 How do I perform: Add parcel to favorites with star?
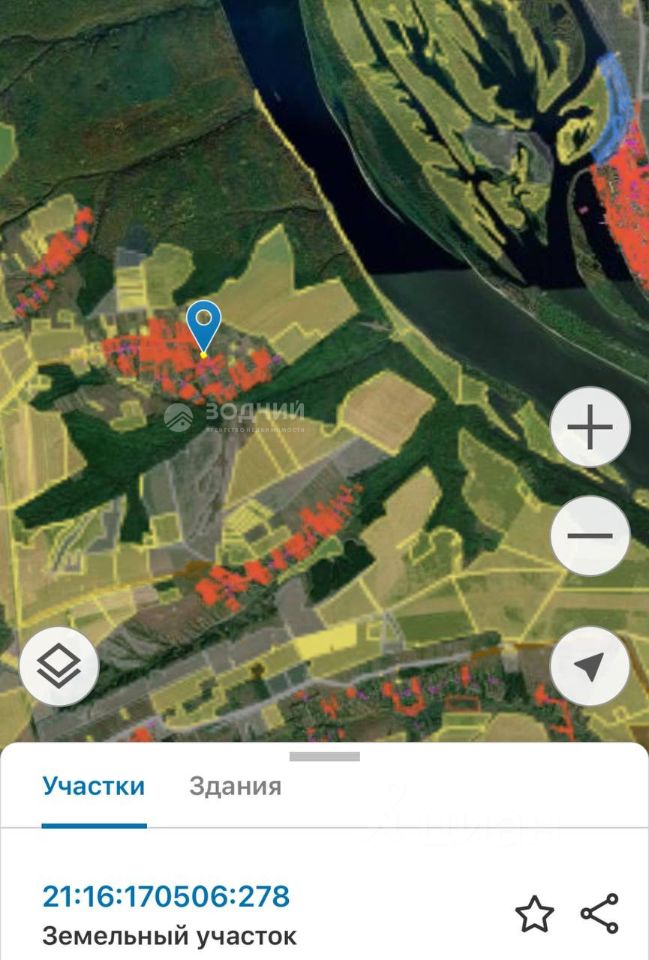(534, 914)
